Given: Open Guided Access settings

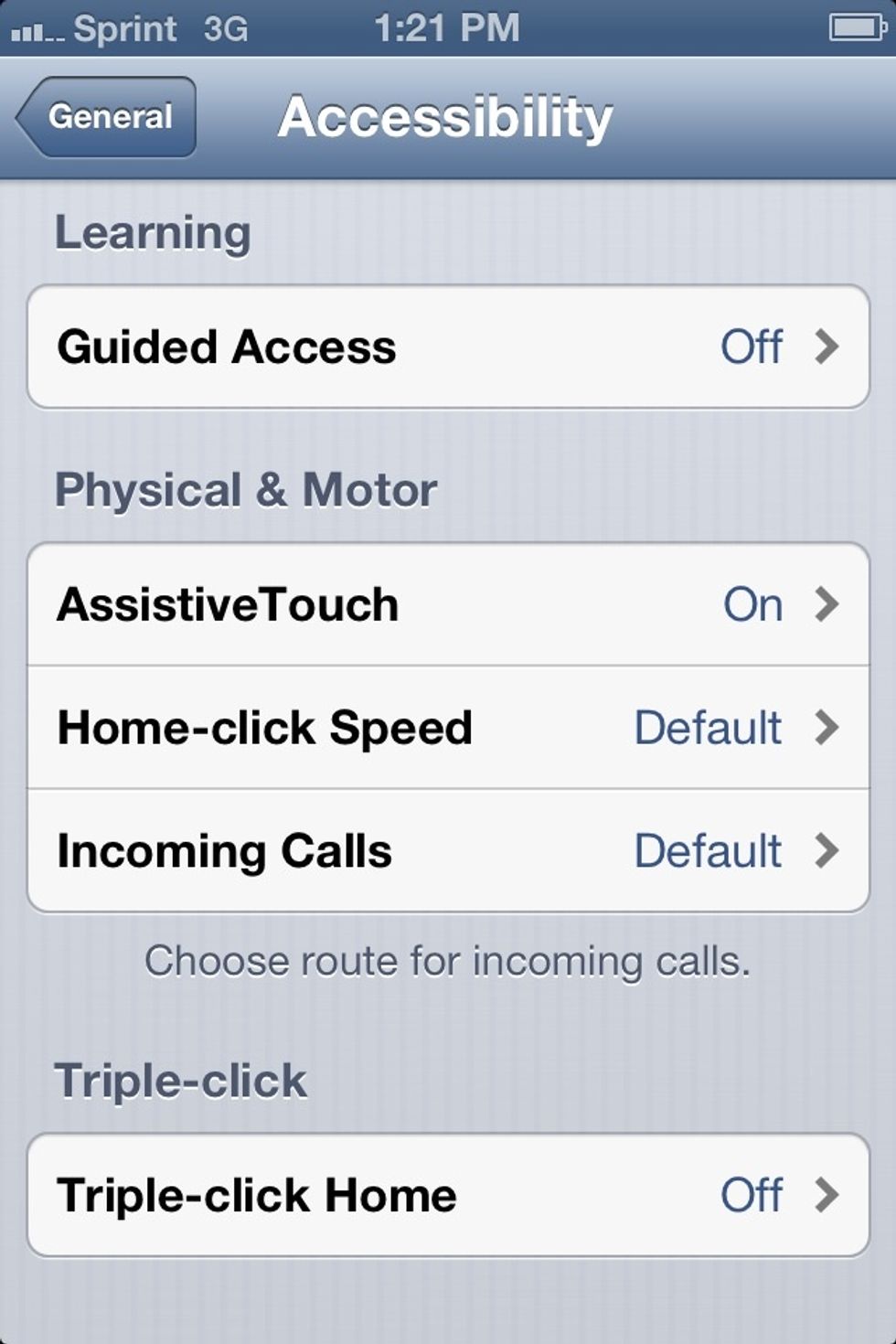Looking at the screenshot, I should point(448,347).
